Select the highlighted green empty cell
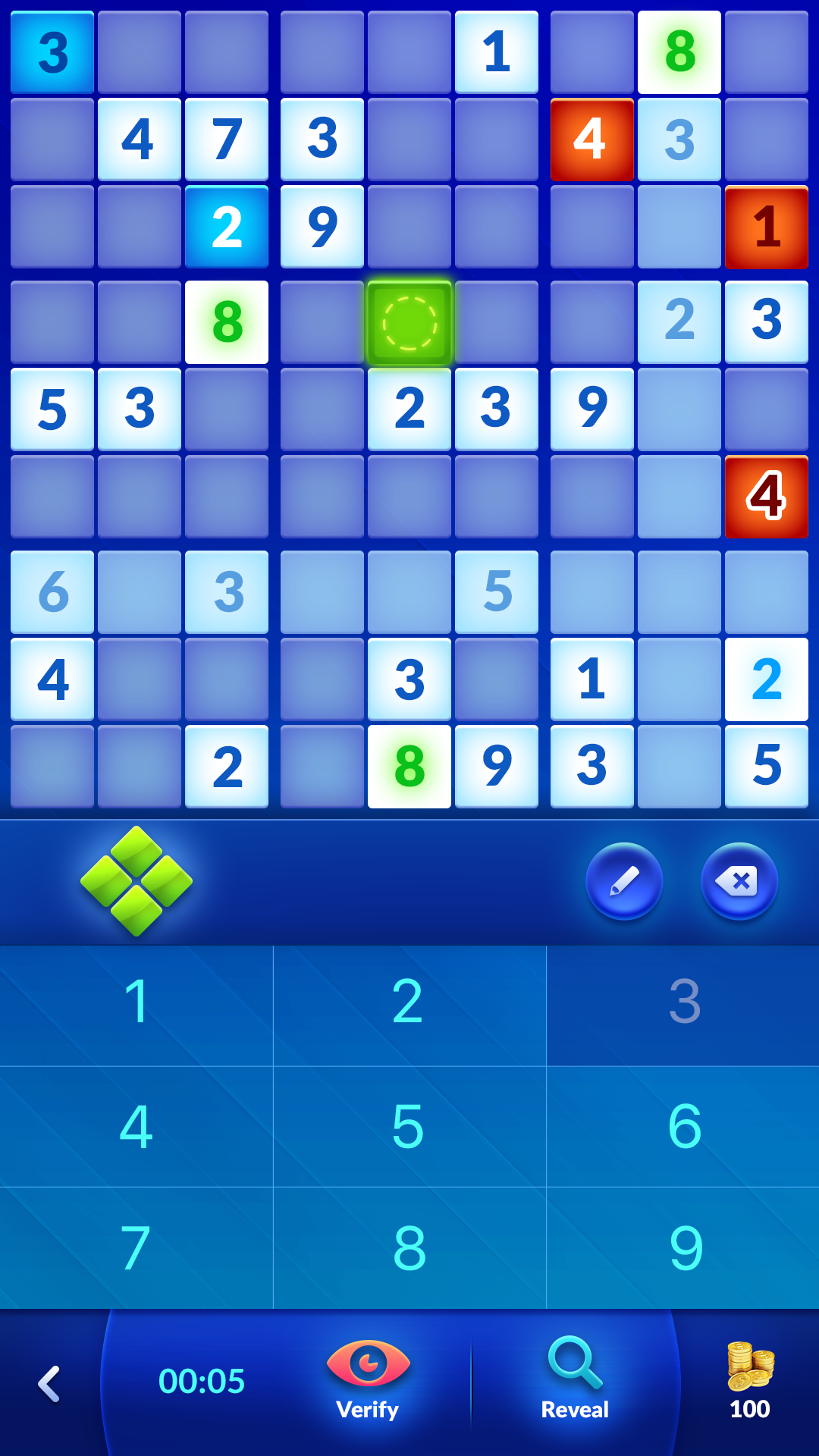Screen dimensions: 819x1456 coord(409,323)
